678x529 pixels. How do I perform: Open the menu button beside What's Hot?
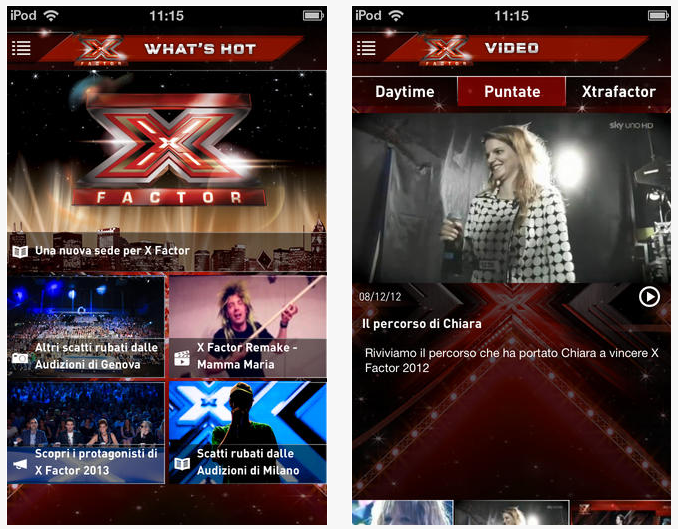tap(21, 48)
